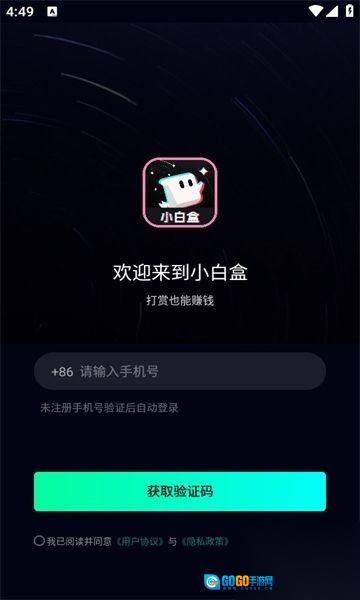Check the agreement checkbox
This screenshot has height=600, width=360.
[x=39, y=541]
